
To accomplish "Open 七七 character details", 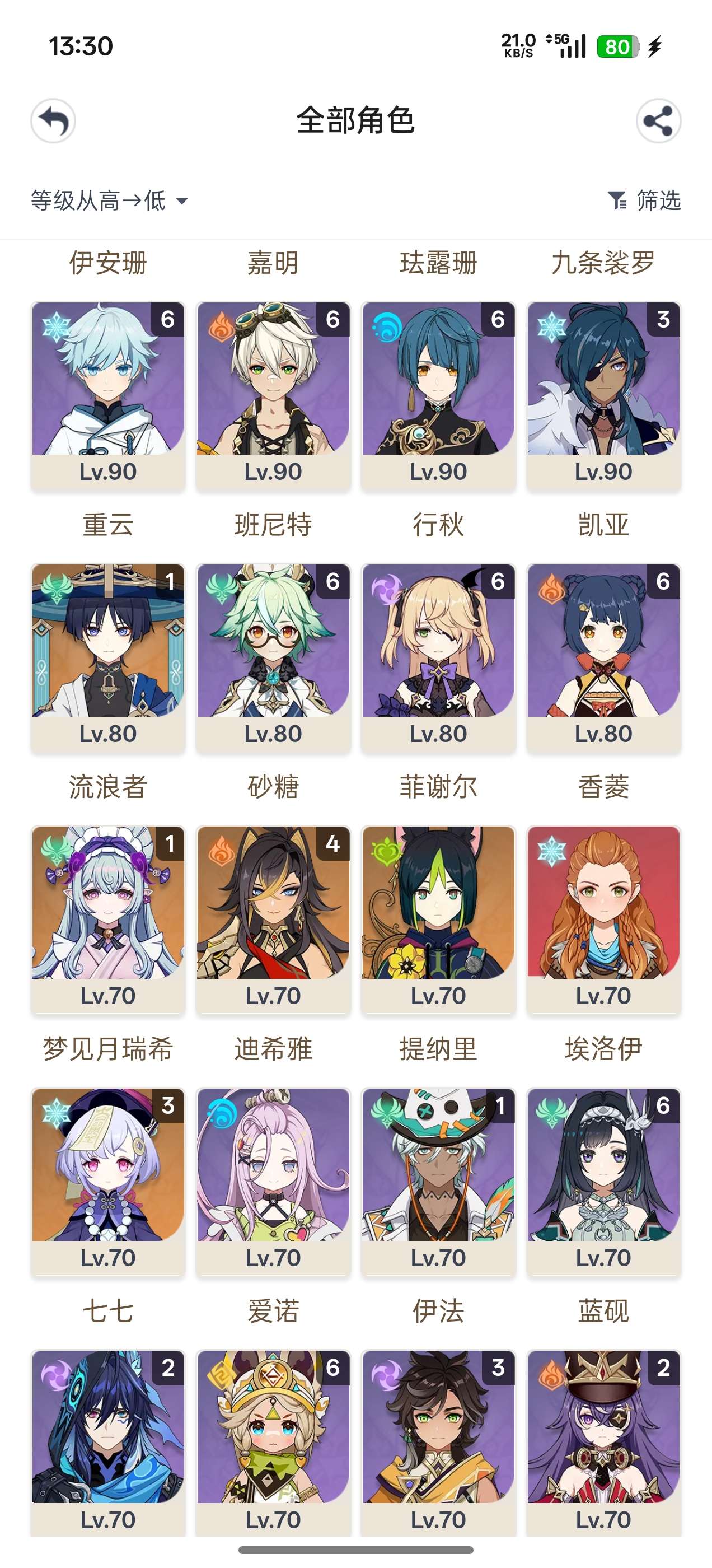I will point(109,1181).
